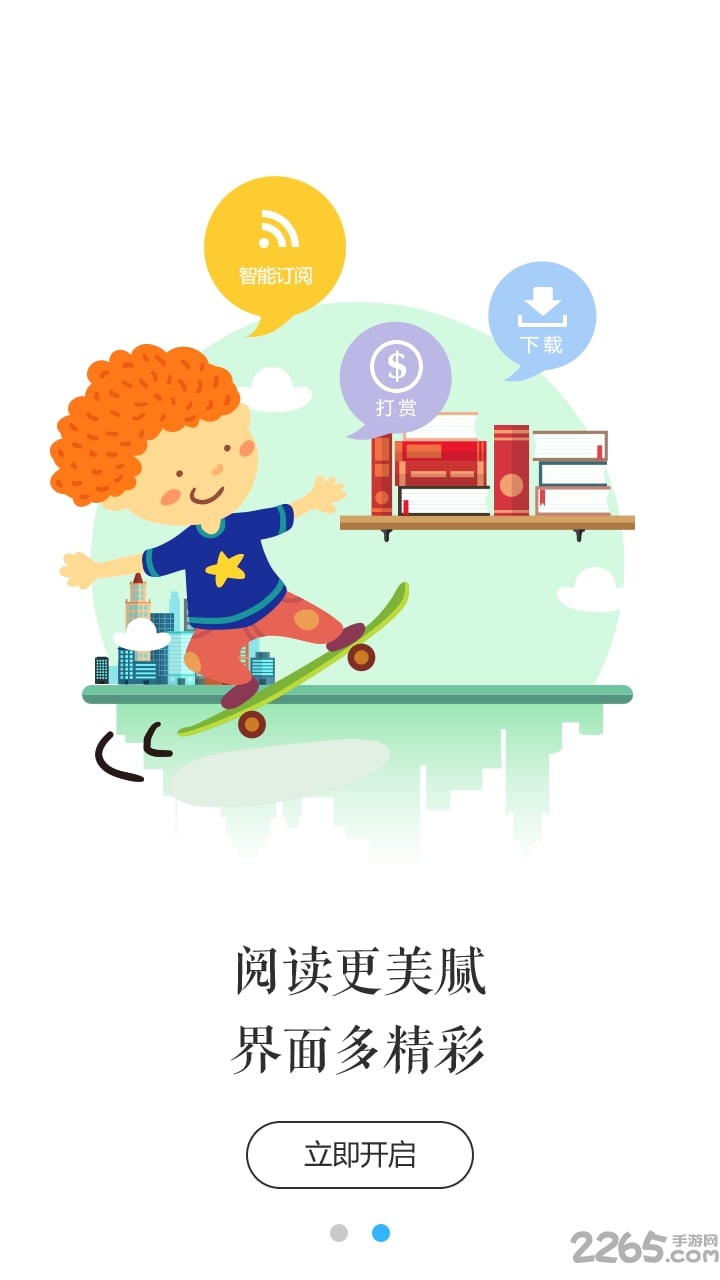Open the app via 立即开启
The image size is (720, 1280).
click(x=360, y=1154)
